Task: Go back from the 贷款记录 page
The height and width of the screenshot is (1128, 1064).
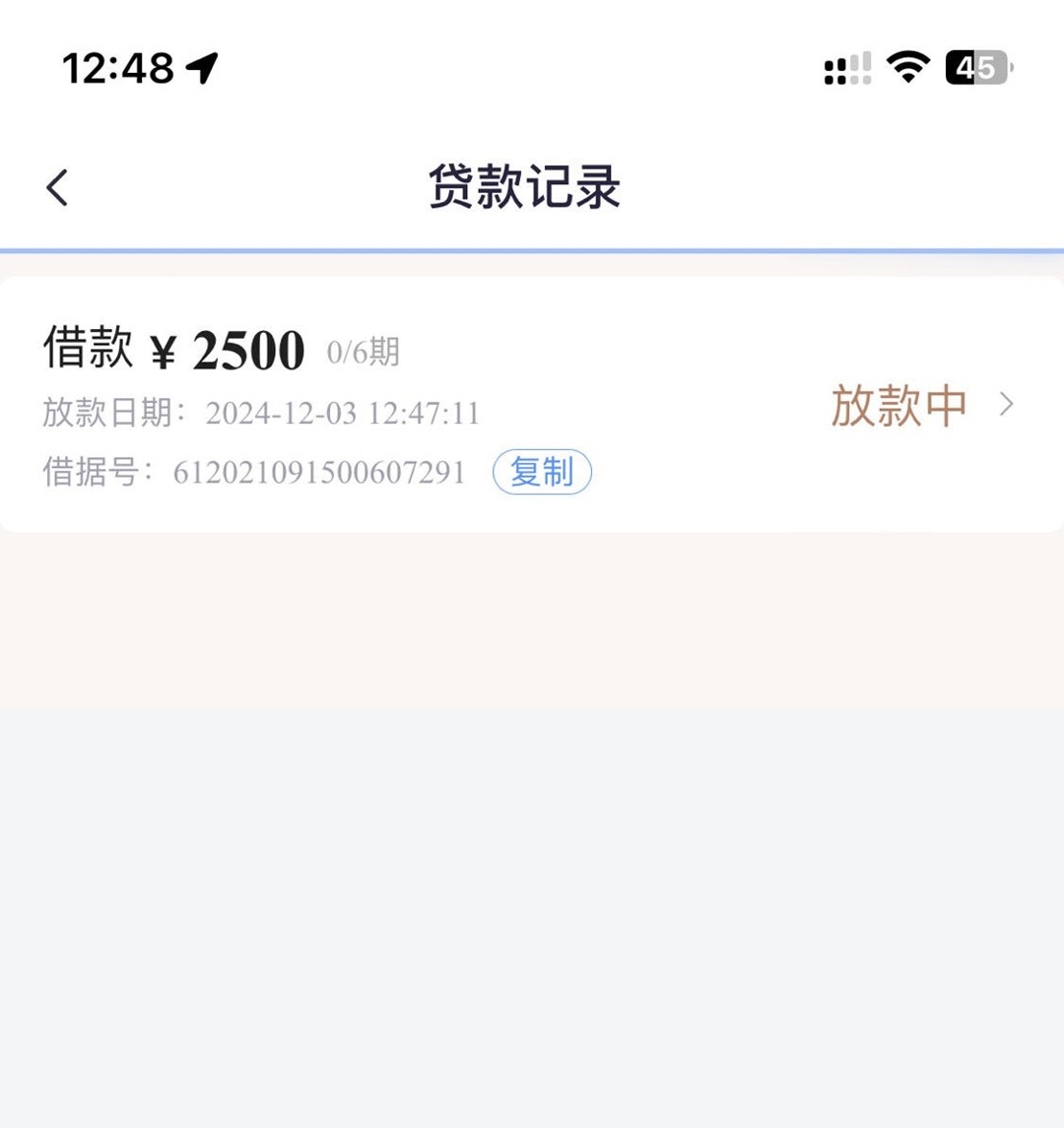Action: pos(58,187)
